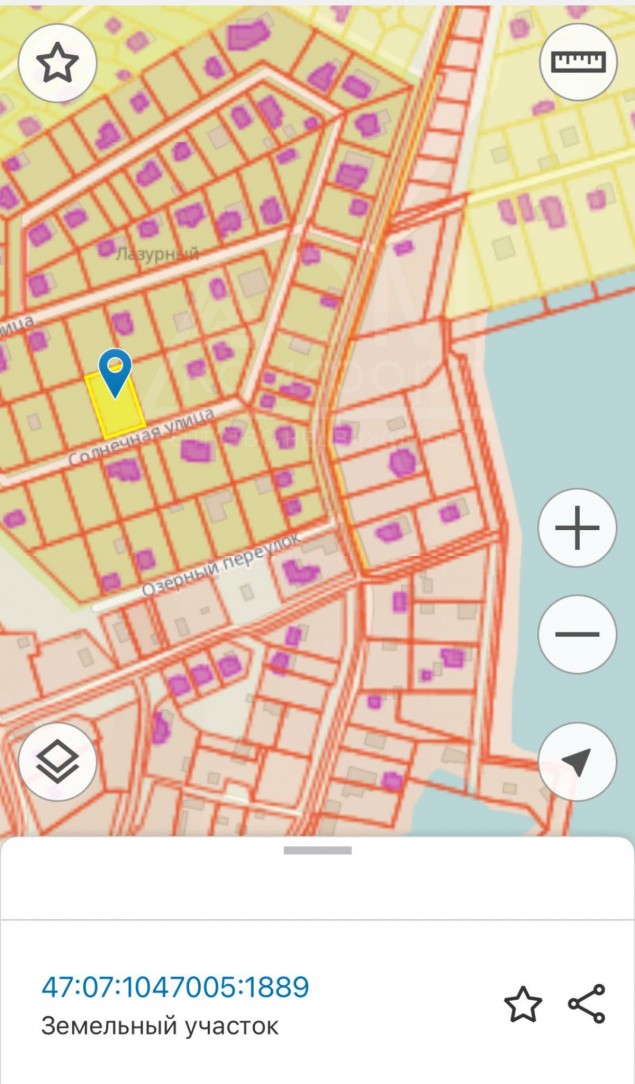Screen dimensions: 635x1084
Task: Center map on my location arrow
Action: click(577, 762)
